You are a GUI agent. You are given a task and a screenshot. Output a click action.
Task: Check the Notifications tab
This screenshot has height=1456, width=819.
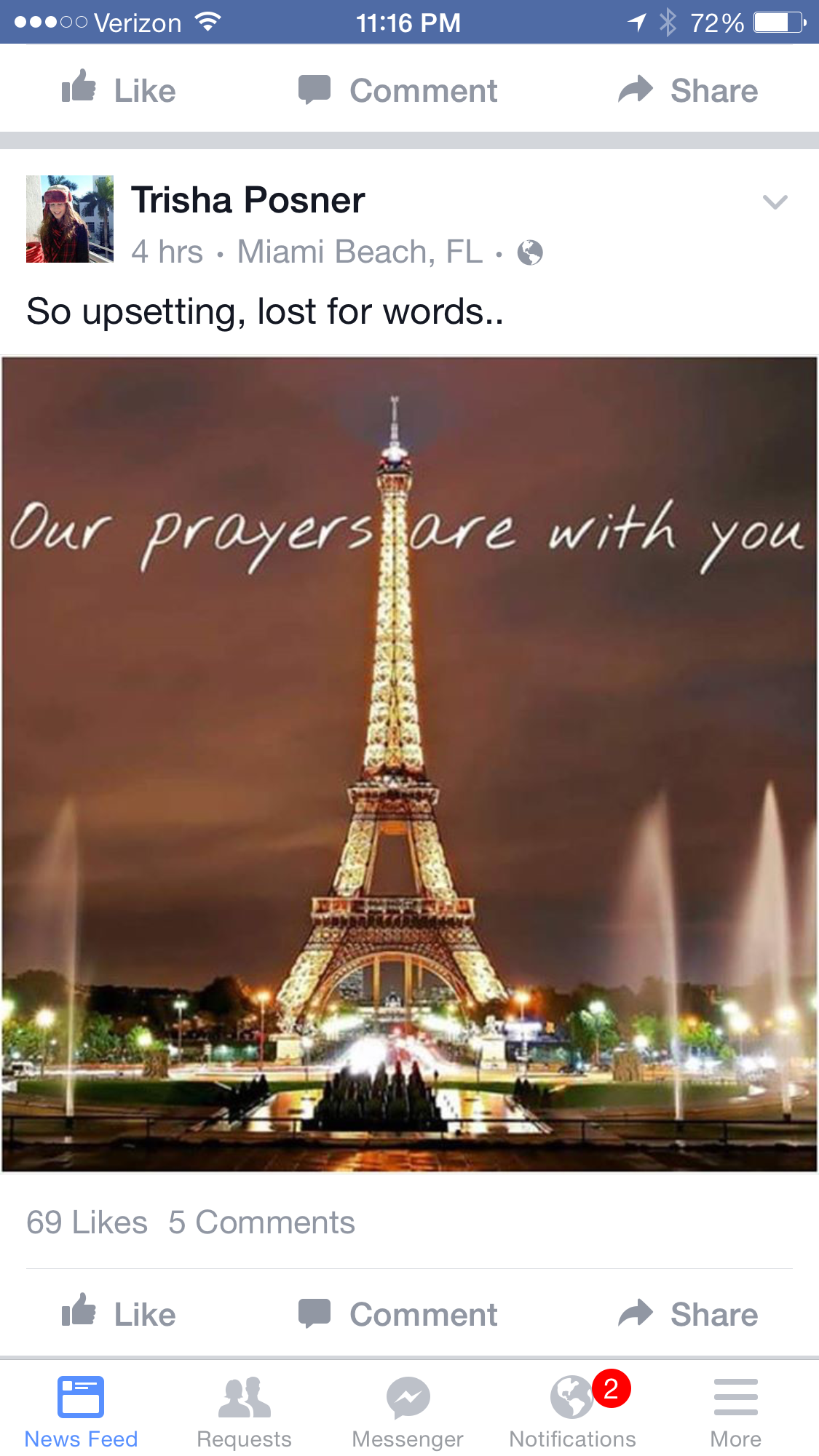pos(573,1412)
